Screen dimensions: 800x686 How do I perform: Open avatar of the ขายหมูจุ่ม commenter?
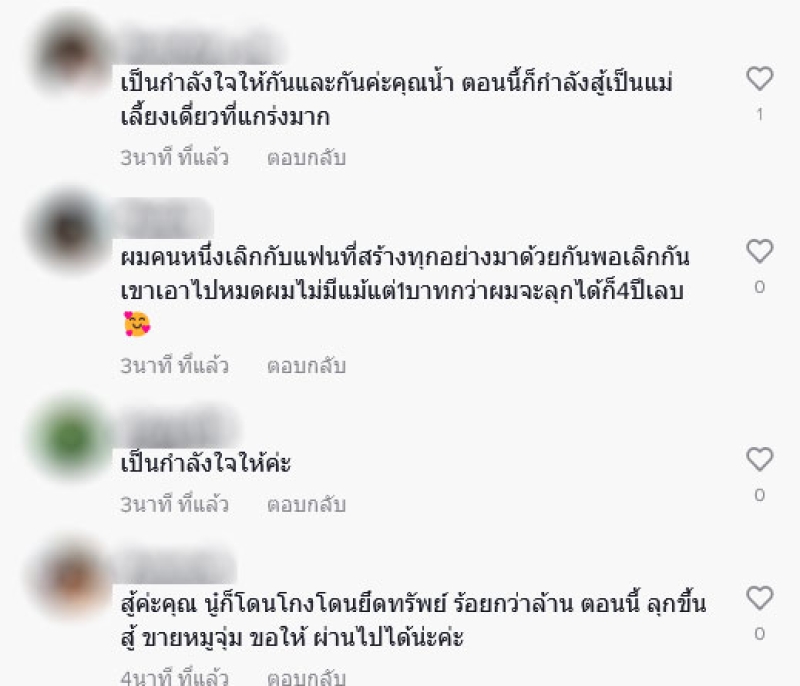pos(68,578)
